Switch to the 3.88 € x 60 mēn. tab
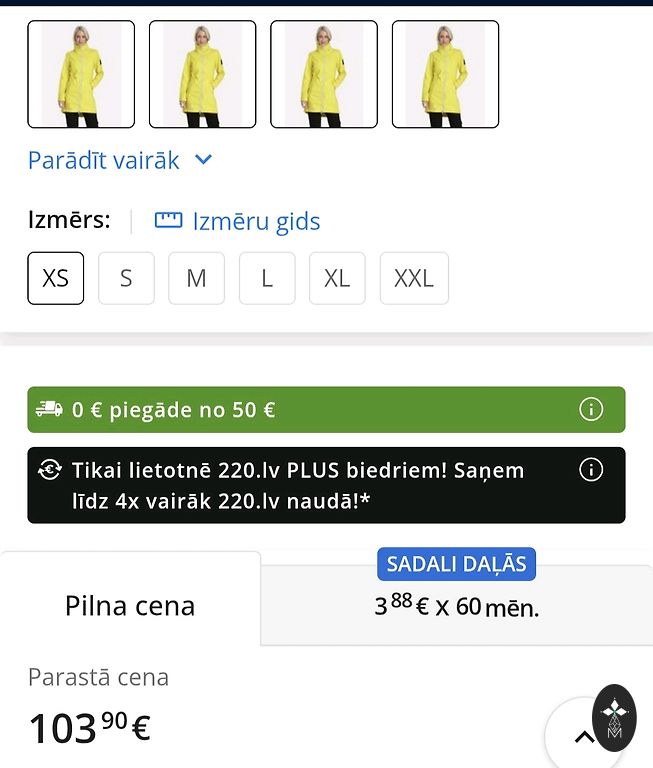 456,606
